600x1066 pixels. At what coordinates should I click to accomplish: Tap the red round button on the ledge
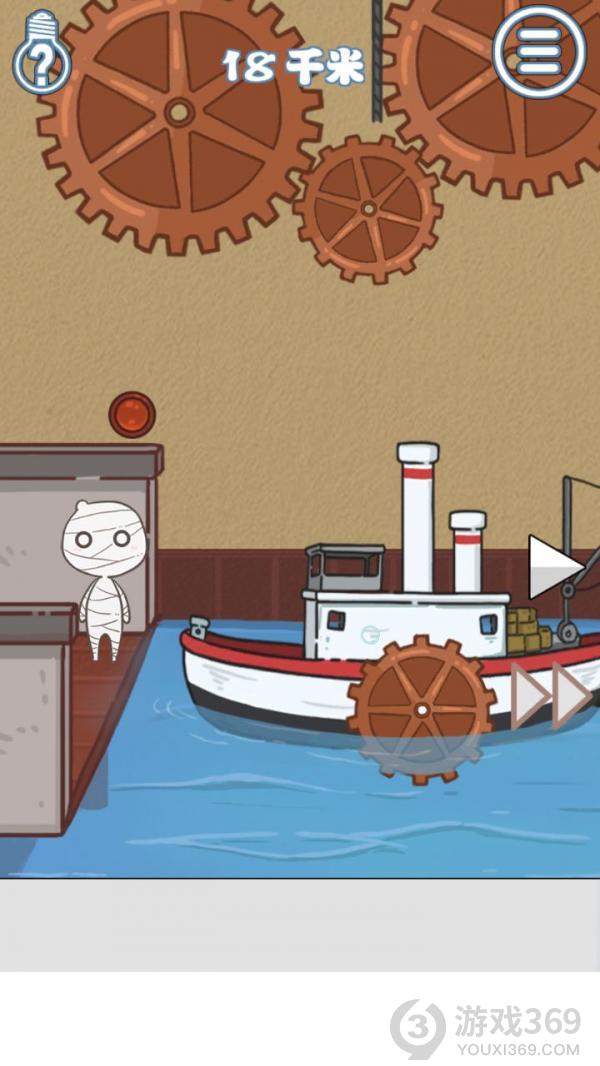(132, 414)
